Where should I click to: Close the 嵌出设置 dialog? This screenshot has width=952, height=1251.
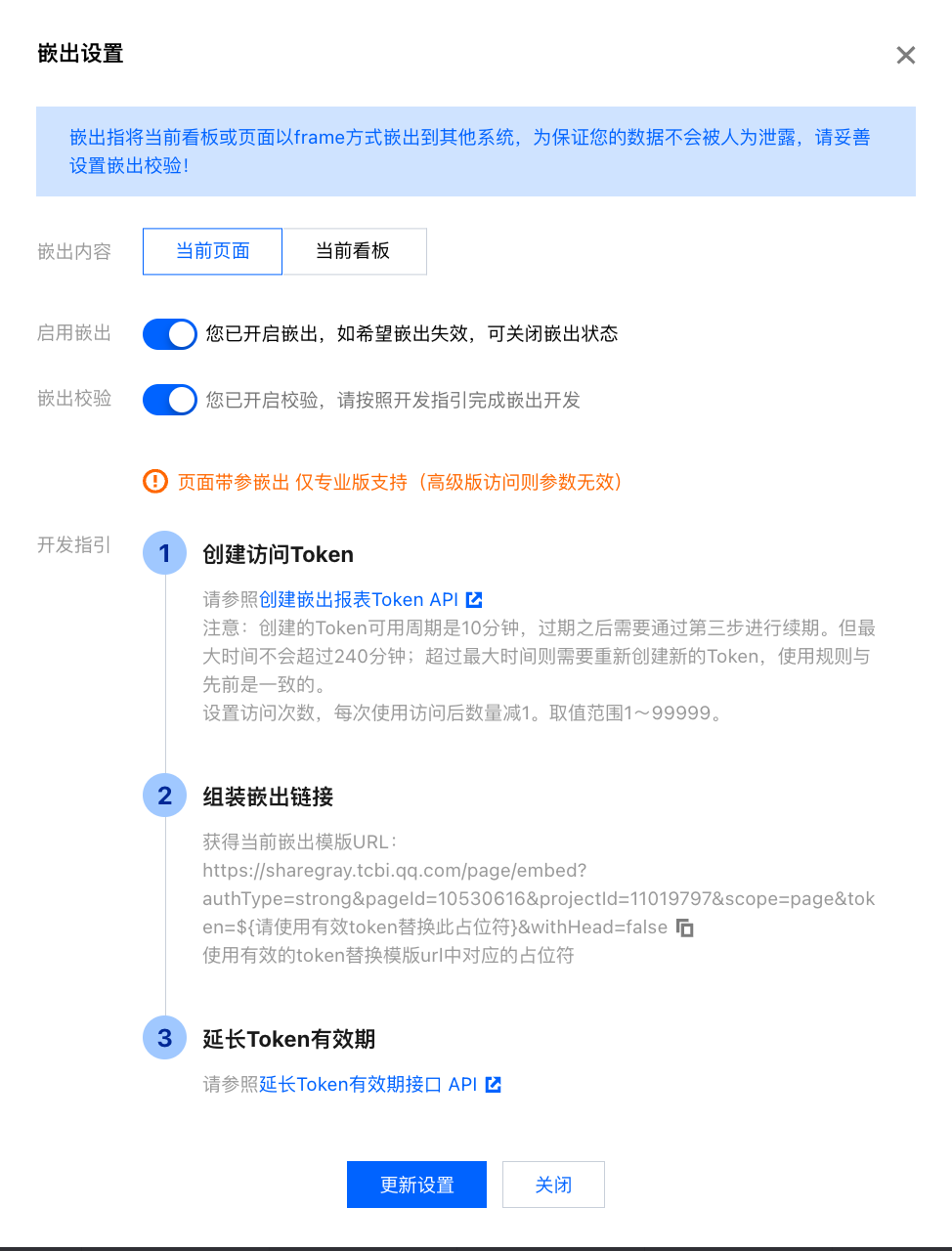tap(906, 55)
